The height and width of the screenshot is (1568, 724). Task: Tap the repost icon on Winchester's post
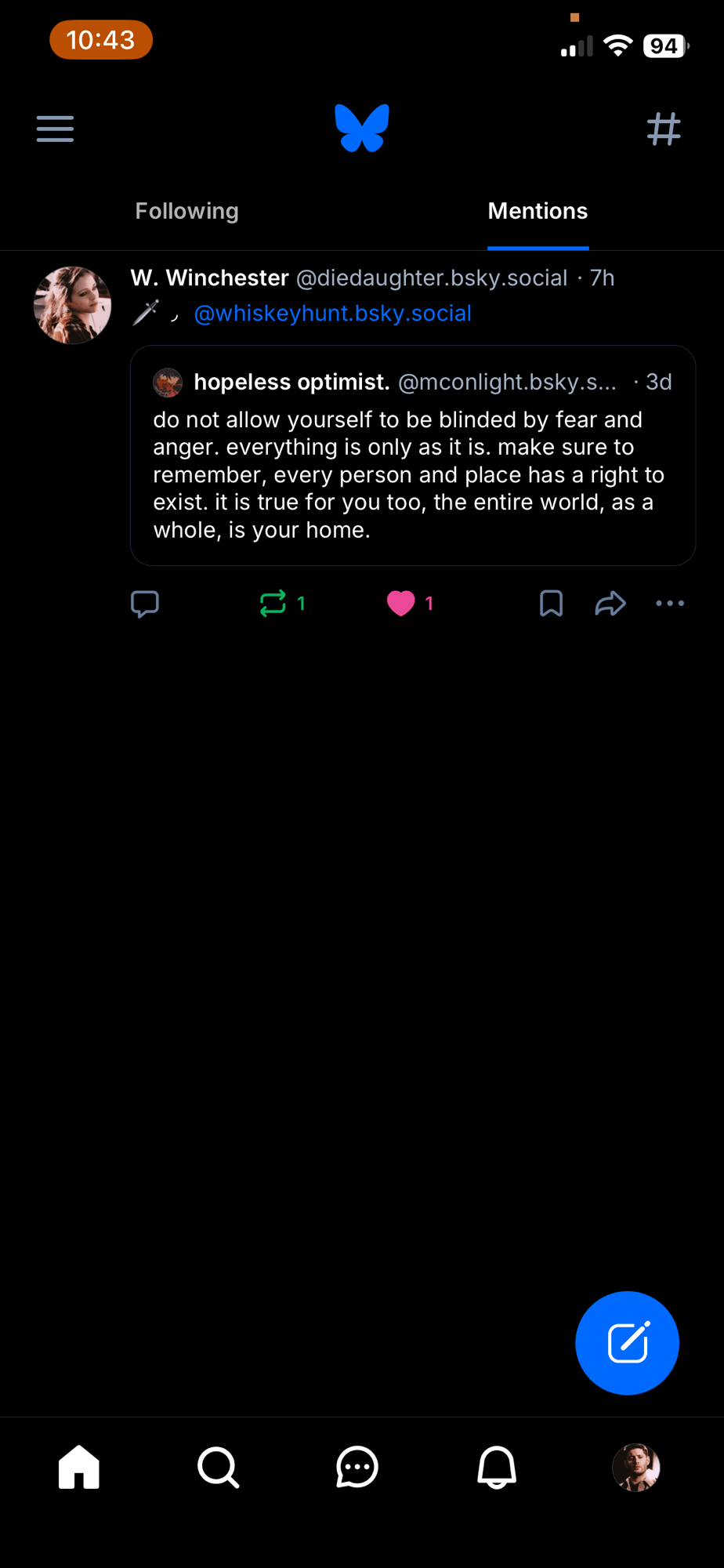coord(273,604)
